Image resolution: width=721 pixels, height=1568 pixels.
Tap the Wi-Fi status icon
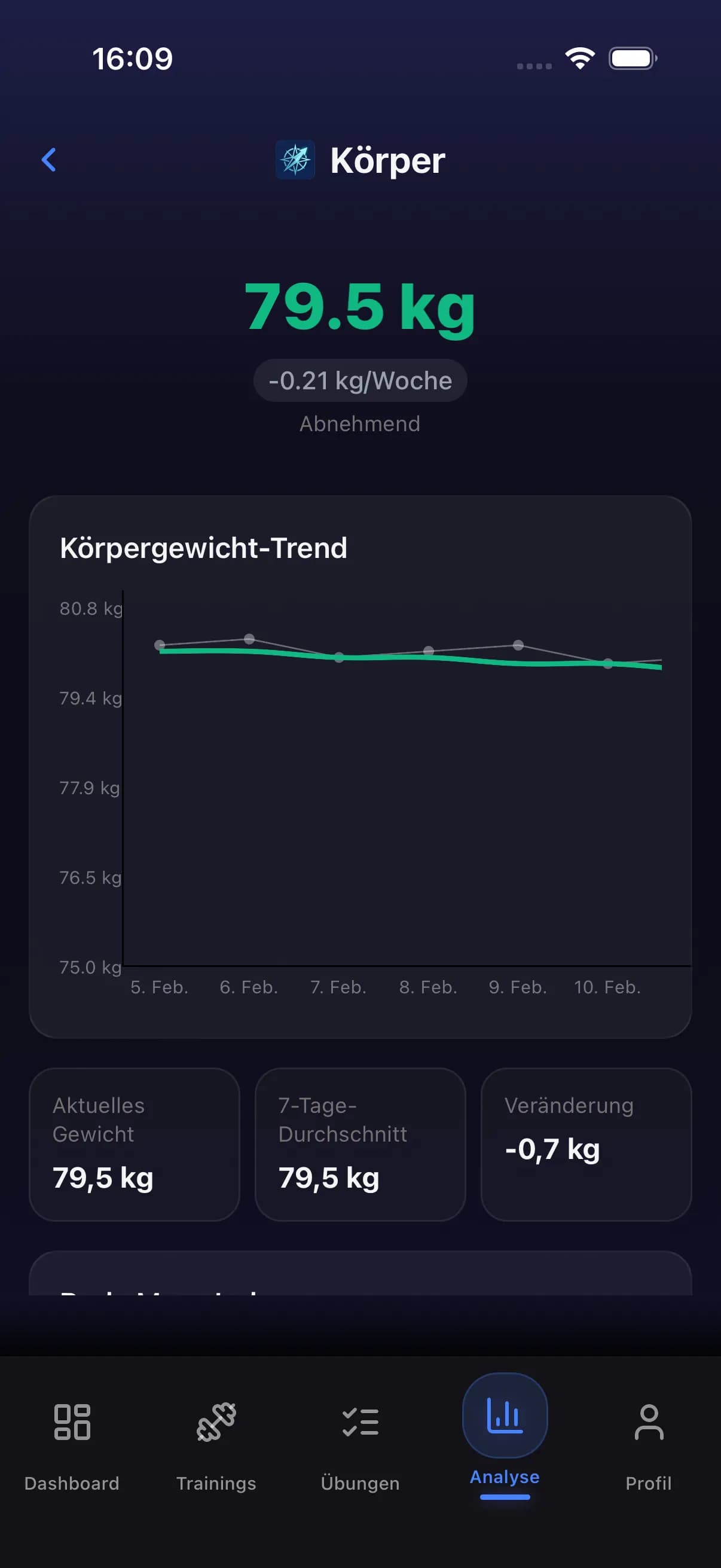(x=580, y=57)
